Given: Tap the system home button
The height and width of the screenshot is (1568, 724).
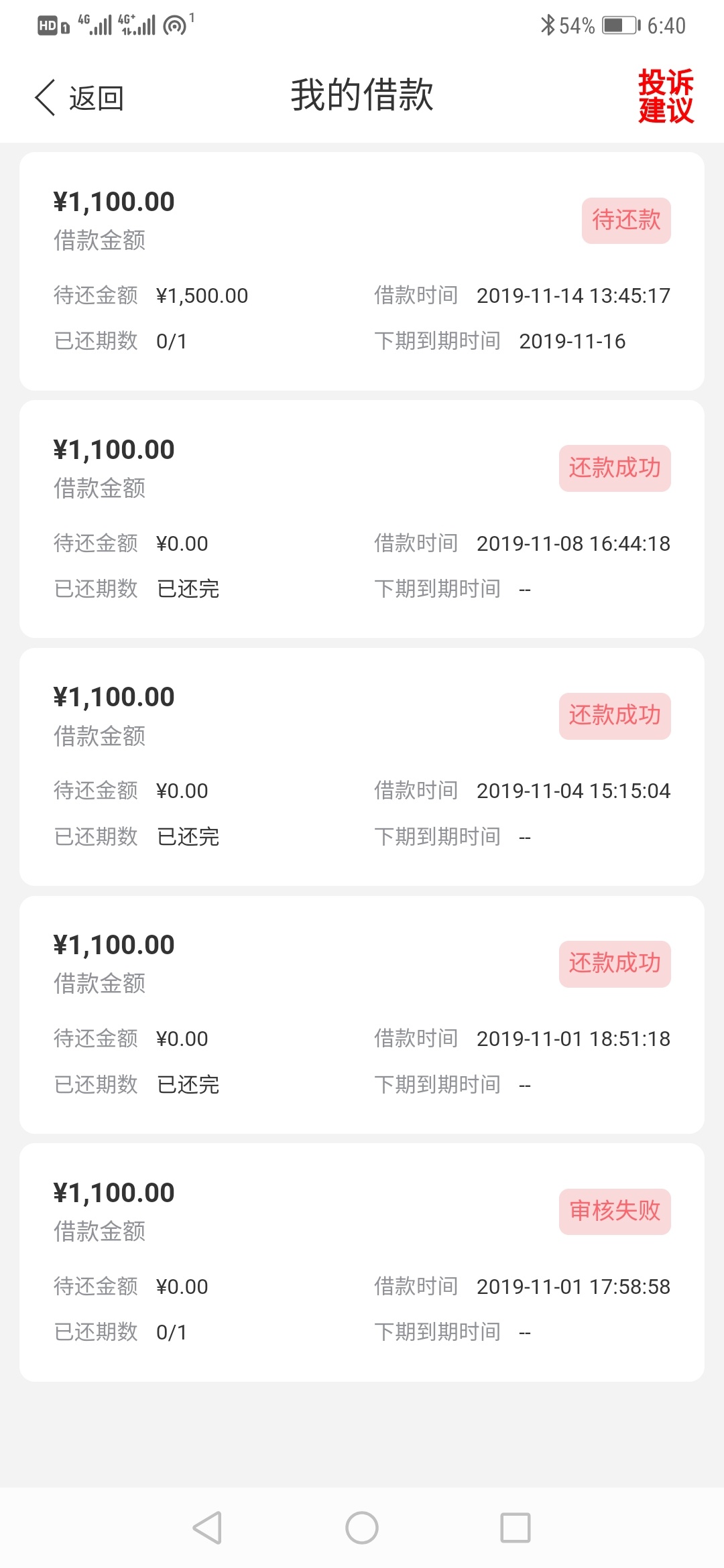Looking at the screenshot, I should [x=362, y=1528].
